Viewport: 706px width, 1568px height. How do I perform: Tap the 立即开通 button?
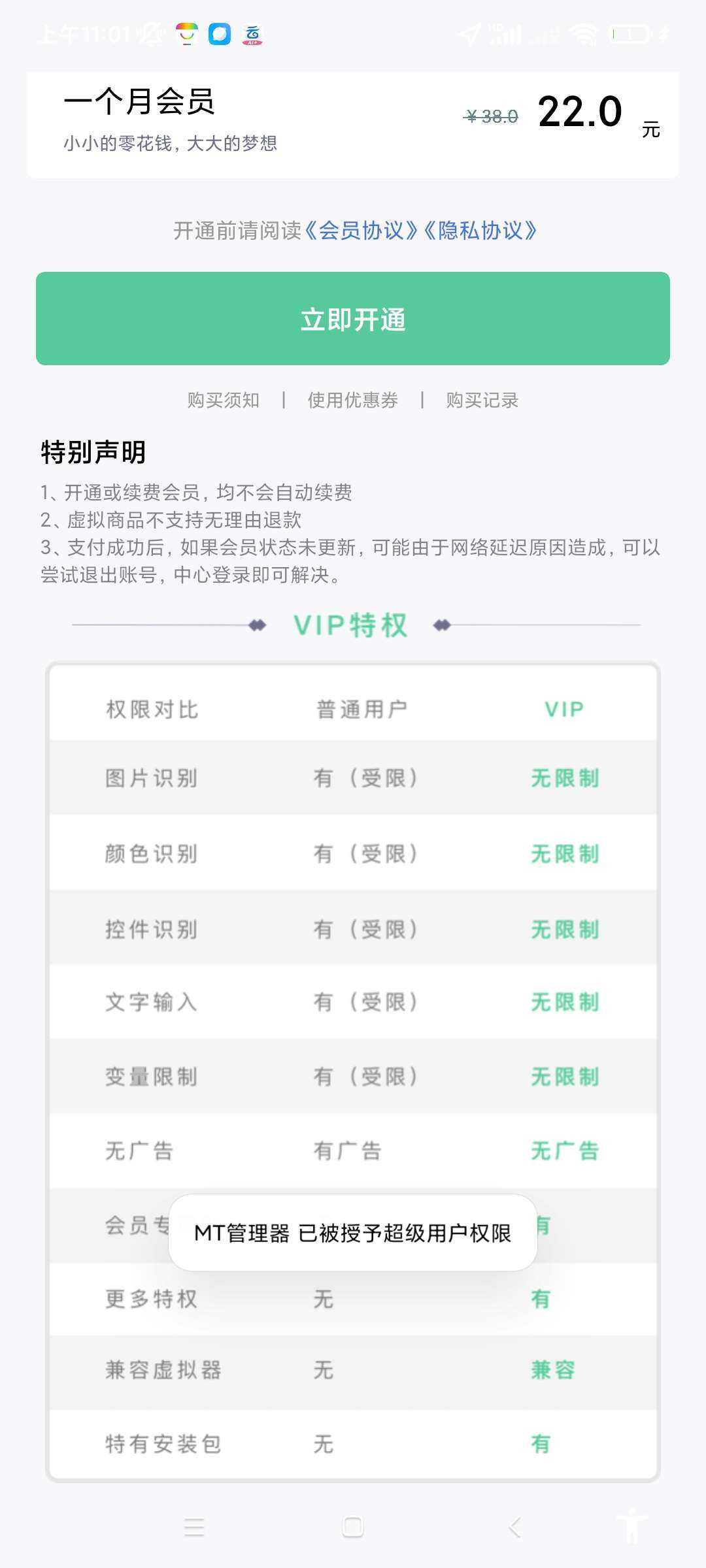click(353, 319)
